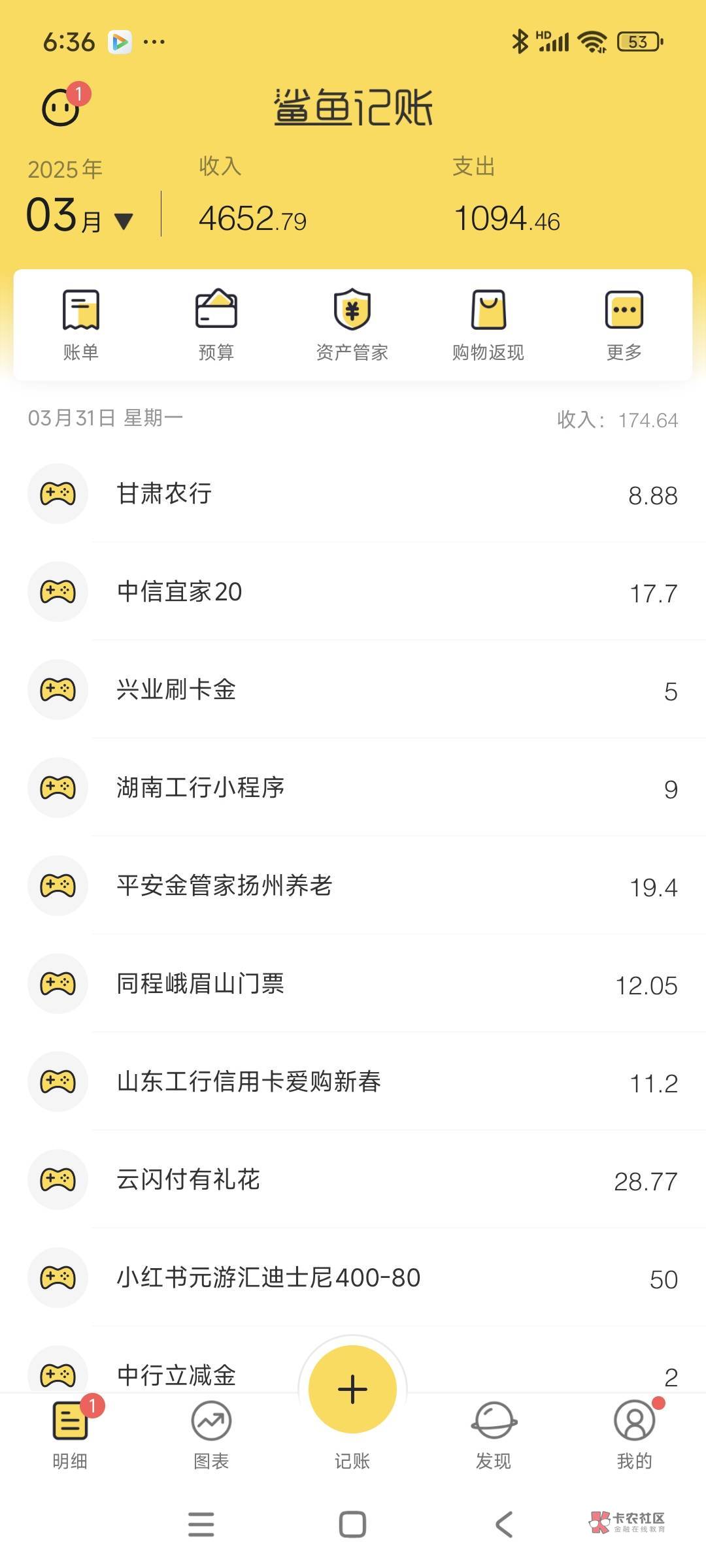Open the 同程峨眉山门票 entry

(x=353, y=984)
